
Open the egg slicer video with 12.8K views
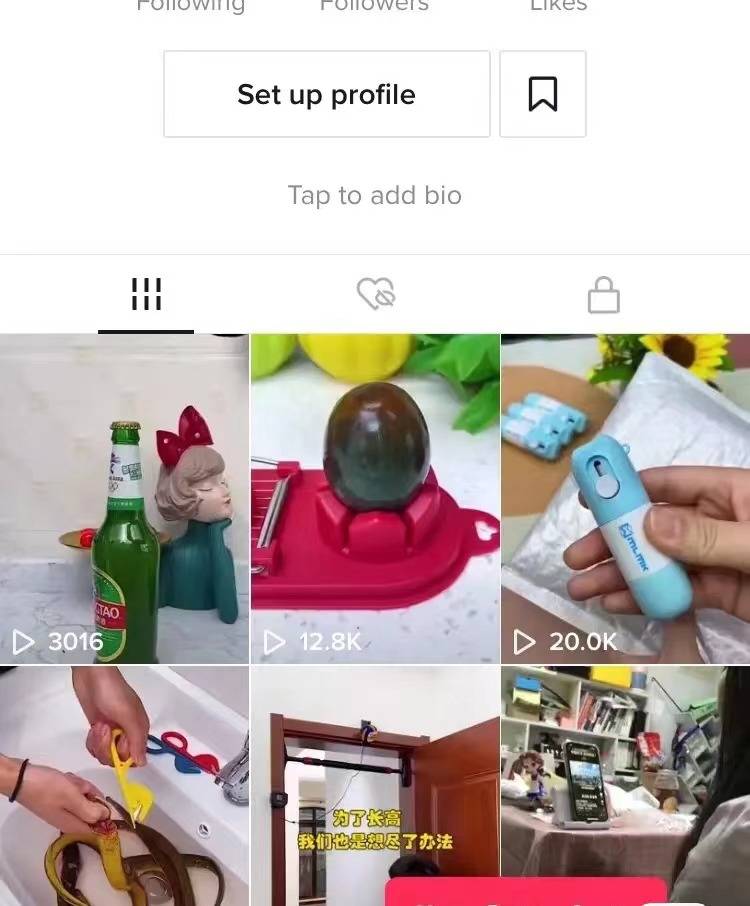pos(375,498)
